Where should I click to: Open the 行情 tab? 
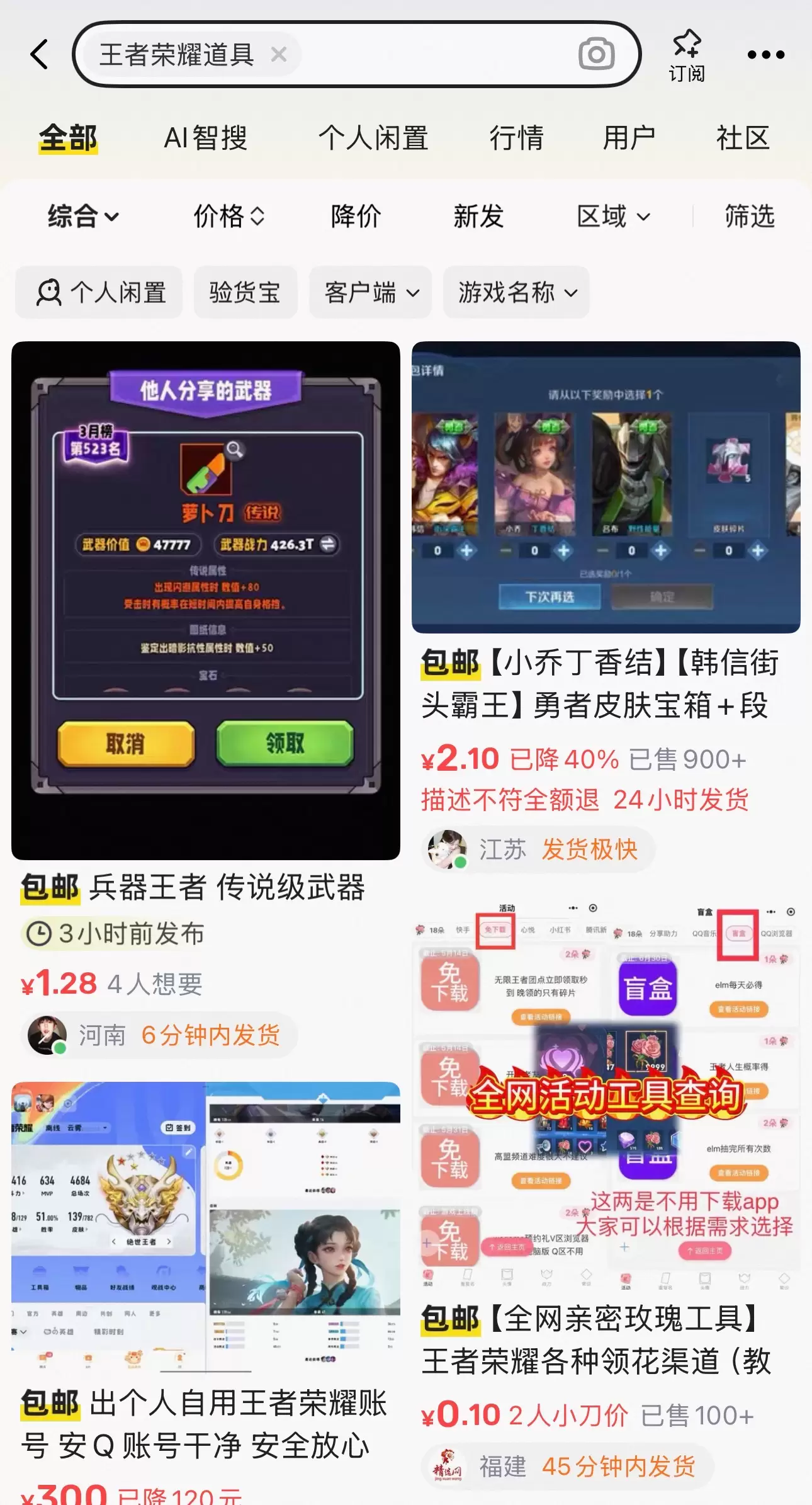(516, 138)
